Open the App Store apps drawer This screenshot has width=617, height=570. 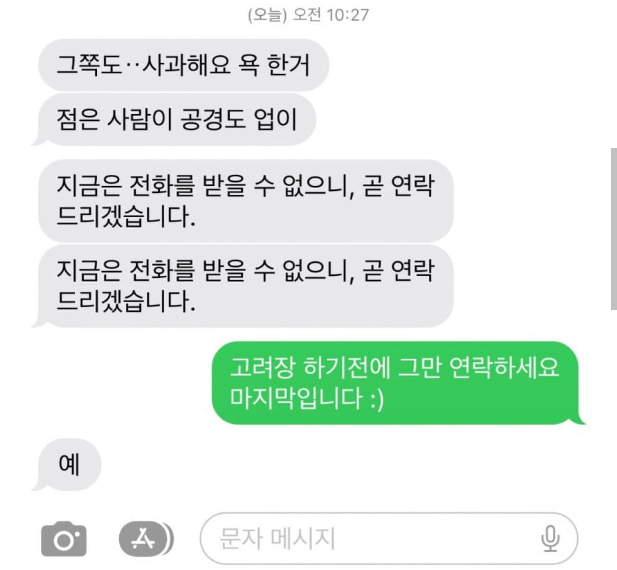point(144,540)
